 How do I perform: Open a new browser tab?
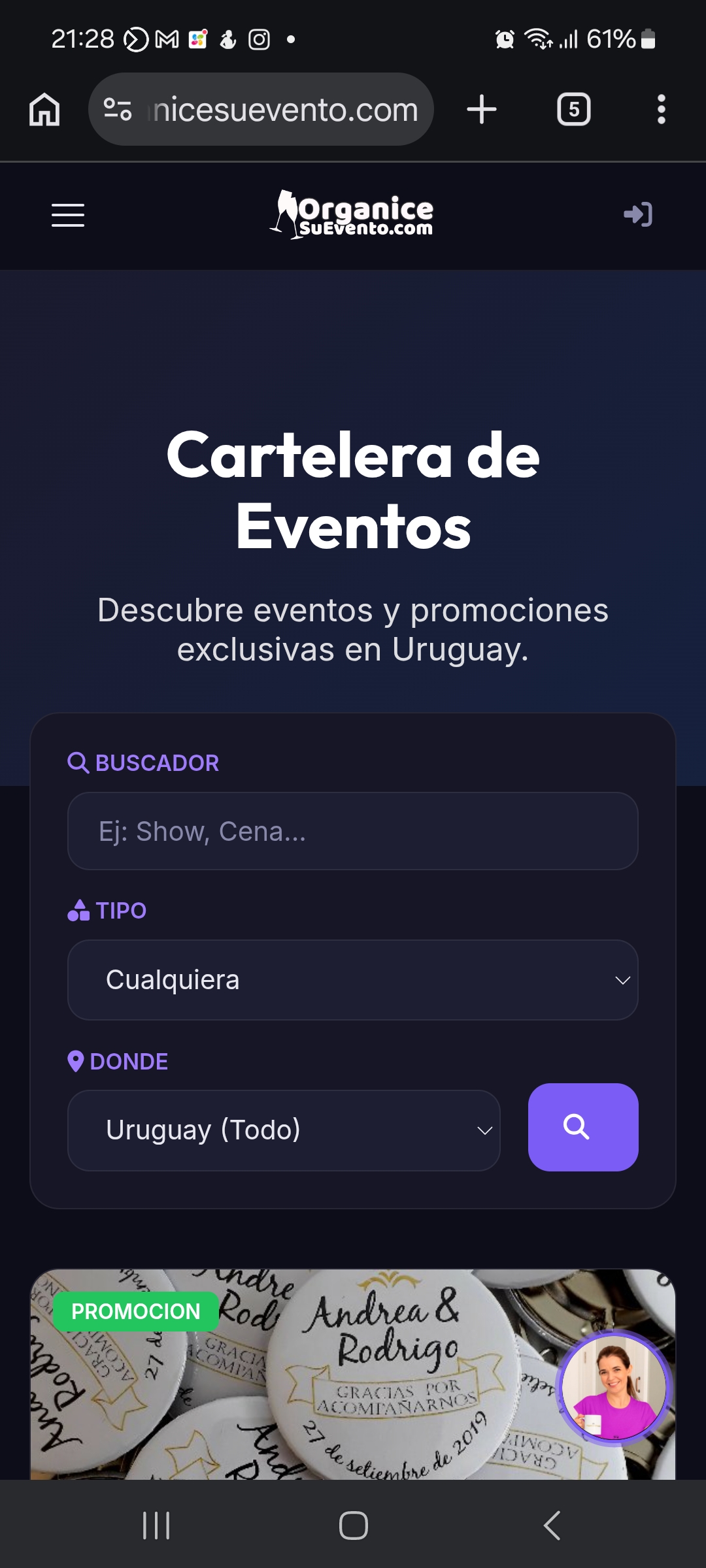click(481, 109)
